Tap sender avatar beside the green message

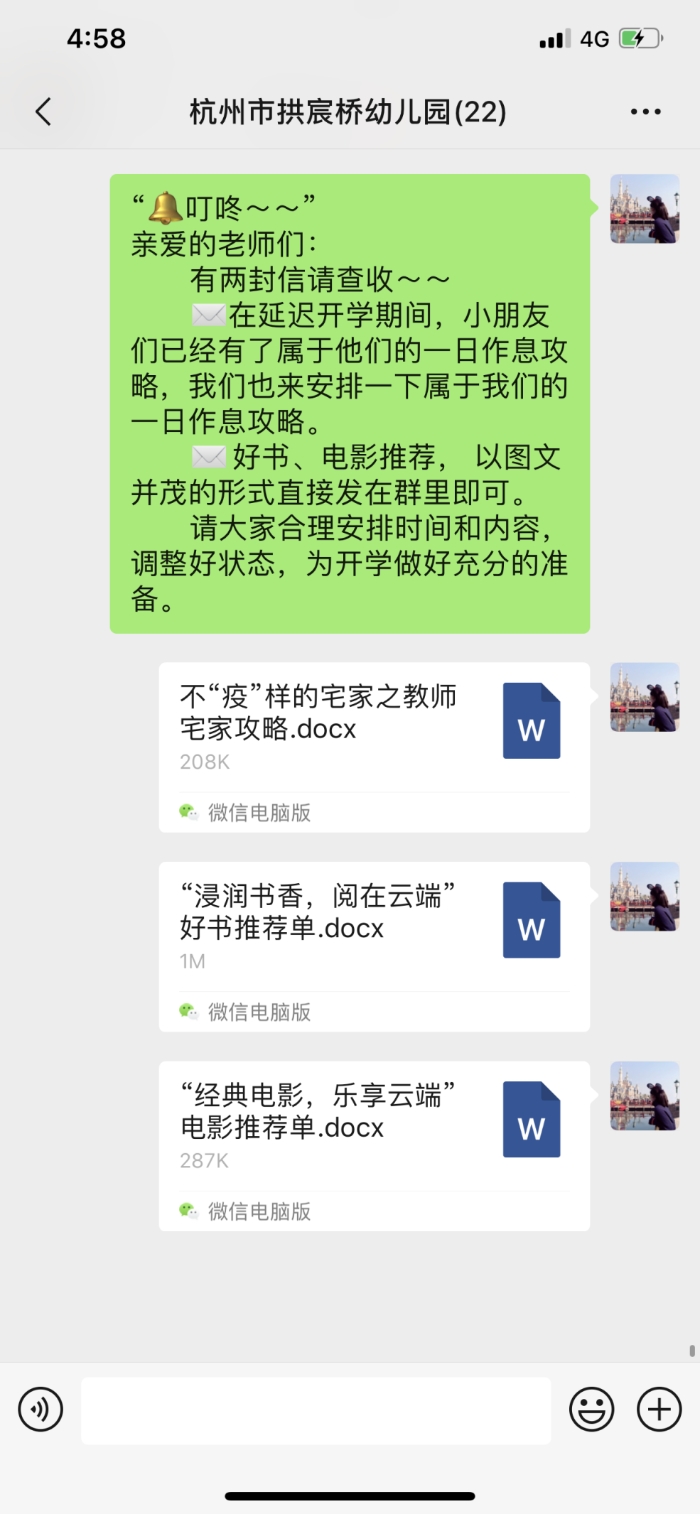[x=644, y=209]
